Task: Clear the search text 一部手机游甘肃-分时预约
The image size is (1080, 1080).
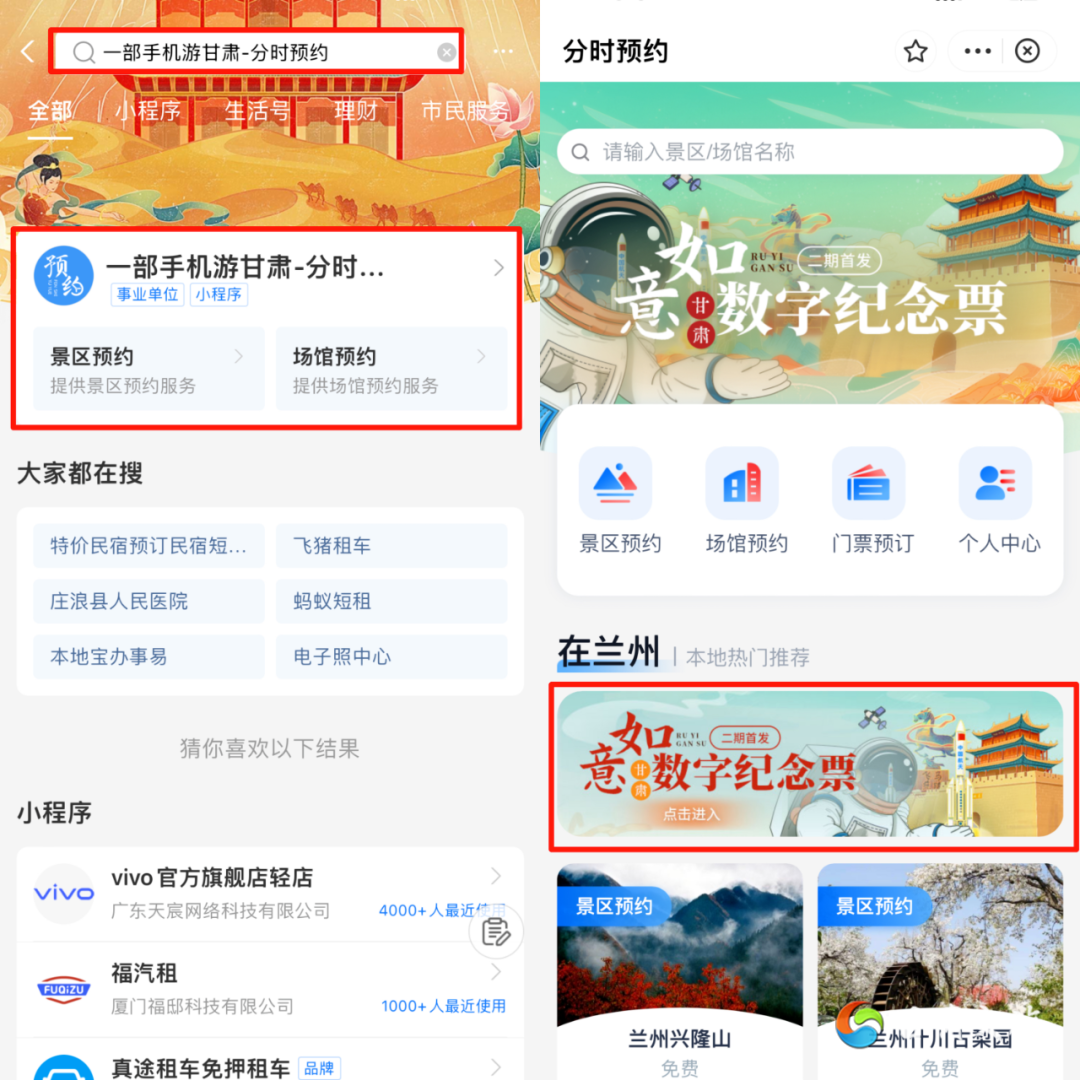Action: (446, 52)
